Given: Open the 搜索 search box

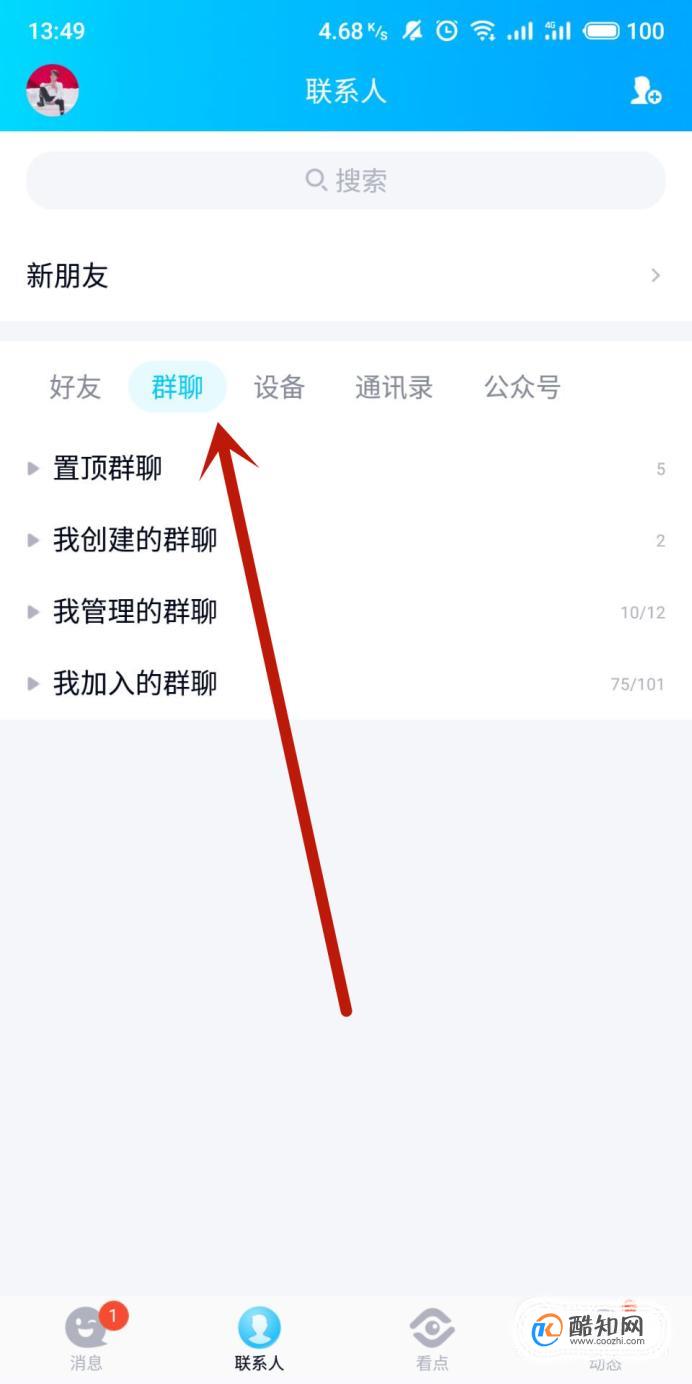Looking at the screenshot, I should 346,180.
